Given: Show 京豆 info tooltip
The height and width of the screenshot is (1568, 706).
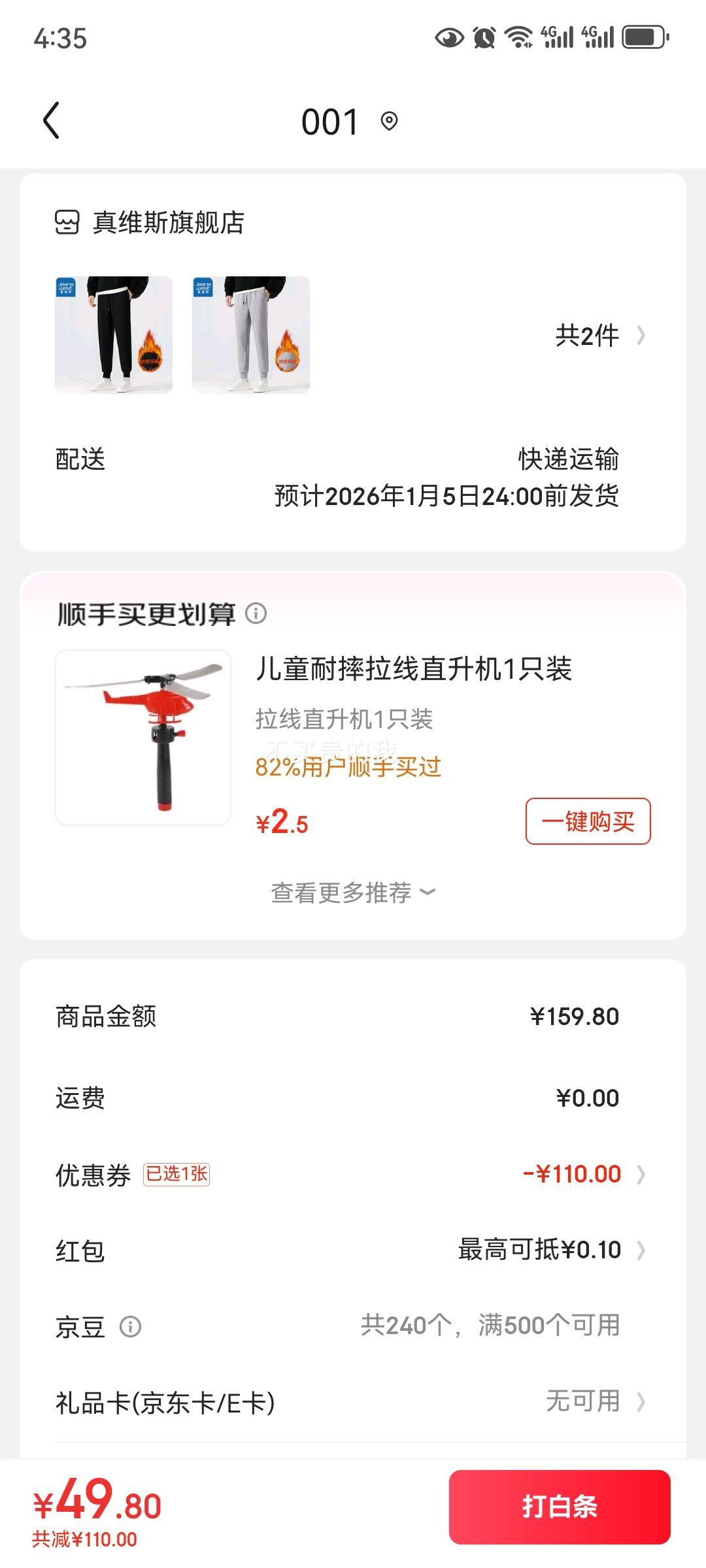Looking at the screenshot, I should click(130, 1326).
